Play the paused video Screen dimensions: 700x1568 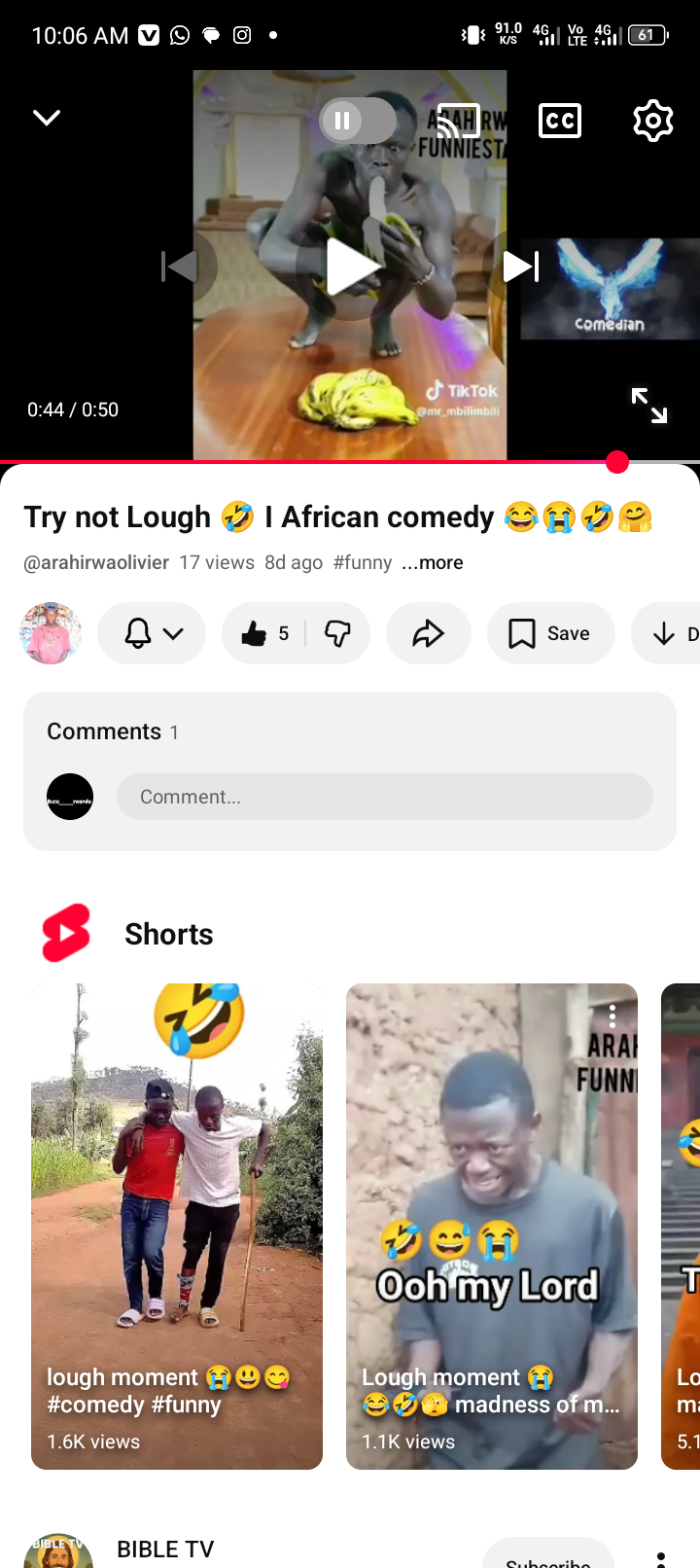[350, 267]
